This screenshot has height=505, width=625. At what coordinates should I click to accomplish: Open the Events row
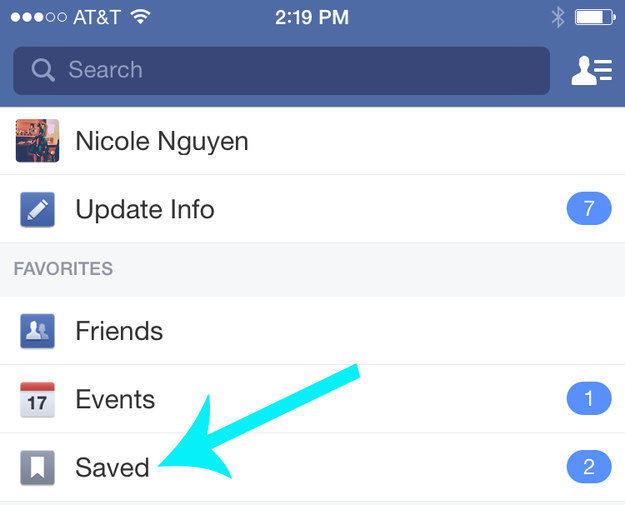click(115, 400)
